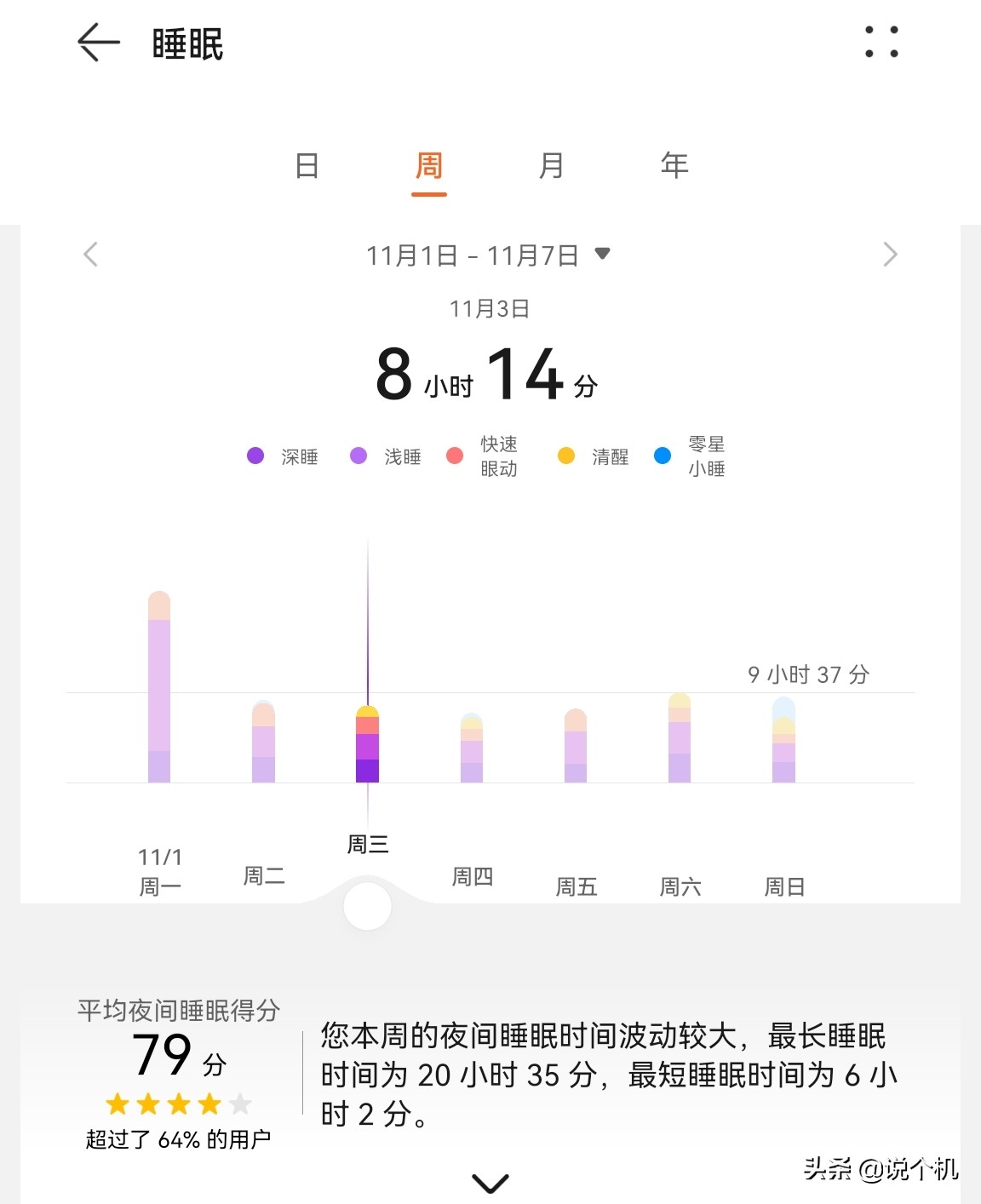Go to next week via right chevron
The height and width of the screenshot is (1204, 981).
[x=891, y=254]
